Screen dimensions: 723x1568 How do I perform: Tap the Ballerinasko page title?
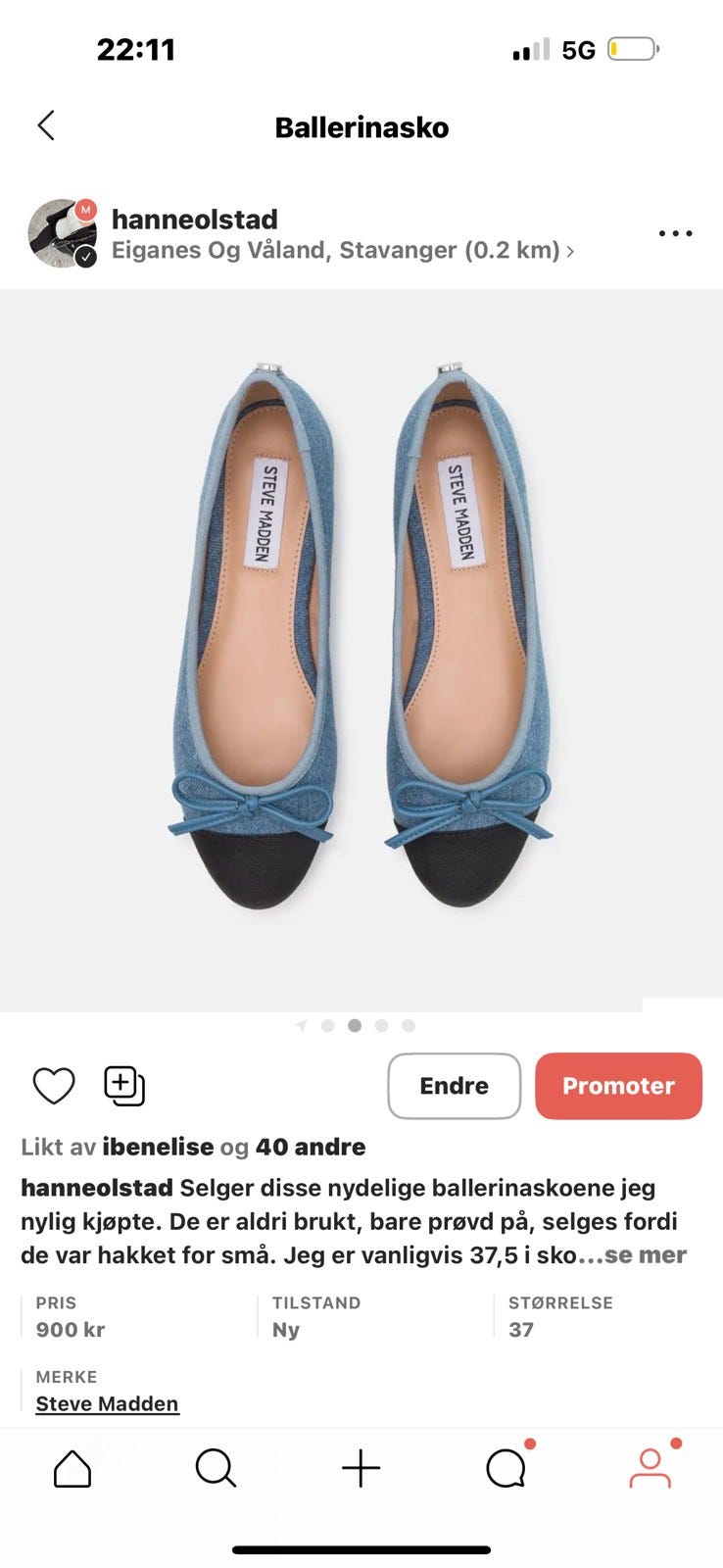point(361,126)
